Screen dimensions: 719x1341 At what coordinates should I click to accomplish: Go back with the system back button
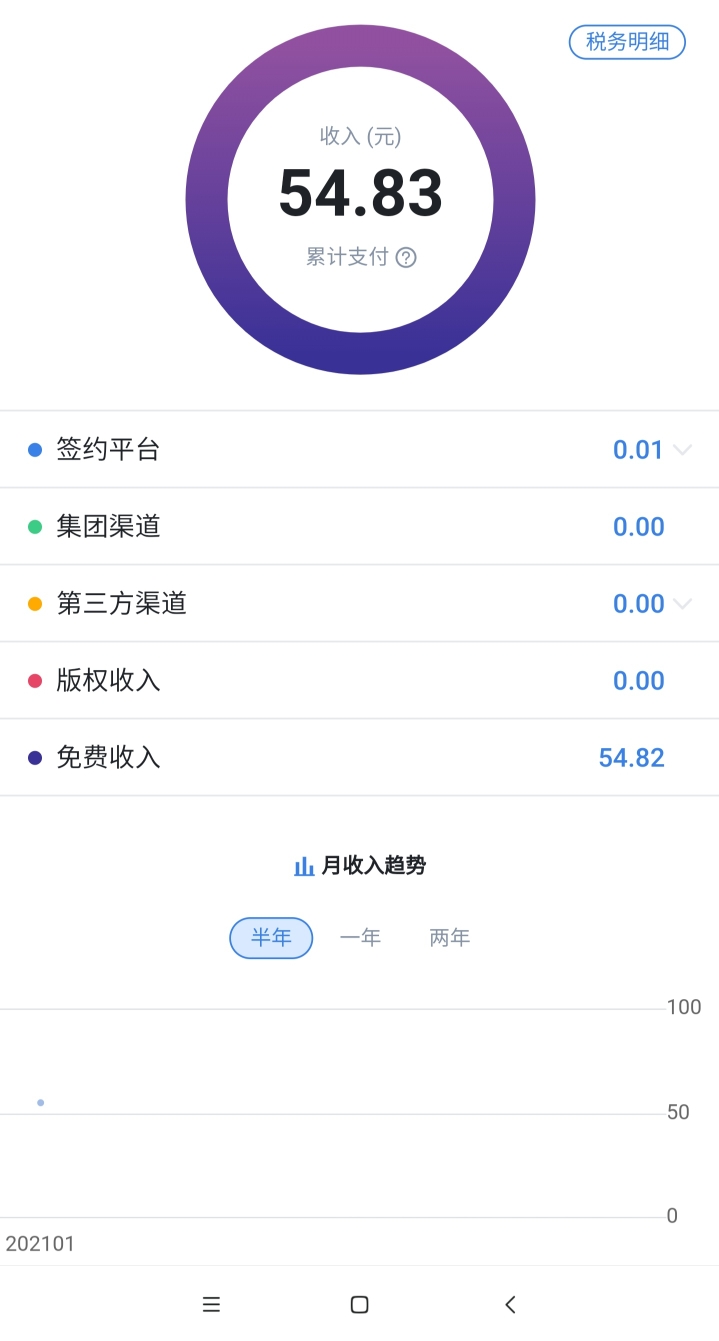click(510, 1304)
